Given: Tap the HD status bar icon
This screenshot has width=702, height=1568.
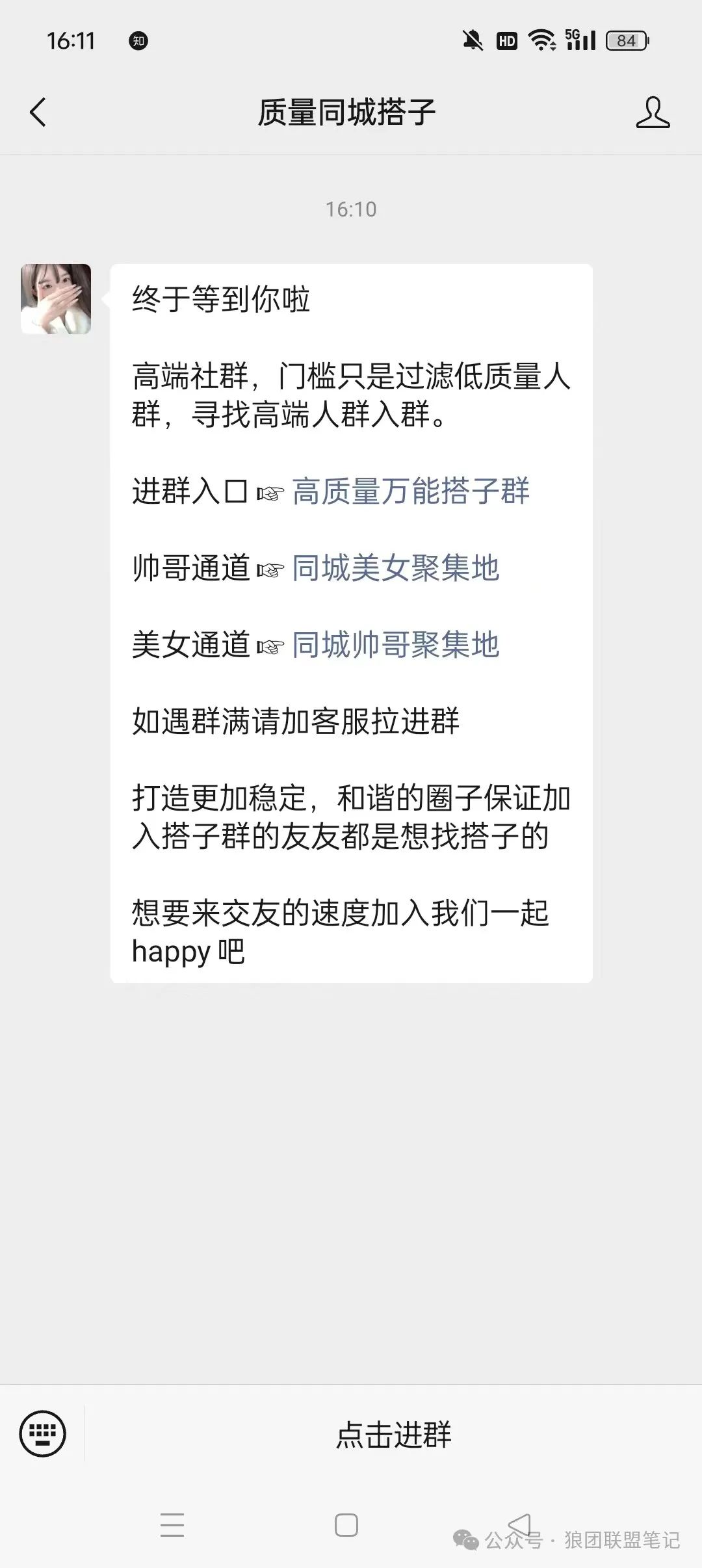Looking at the screenshot, I should tap(508, 40).
